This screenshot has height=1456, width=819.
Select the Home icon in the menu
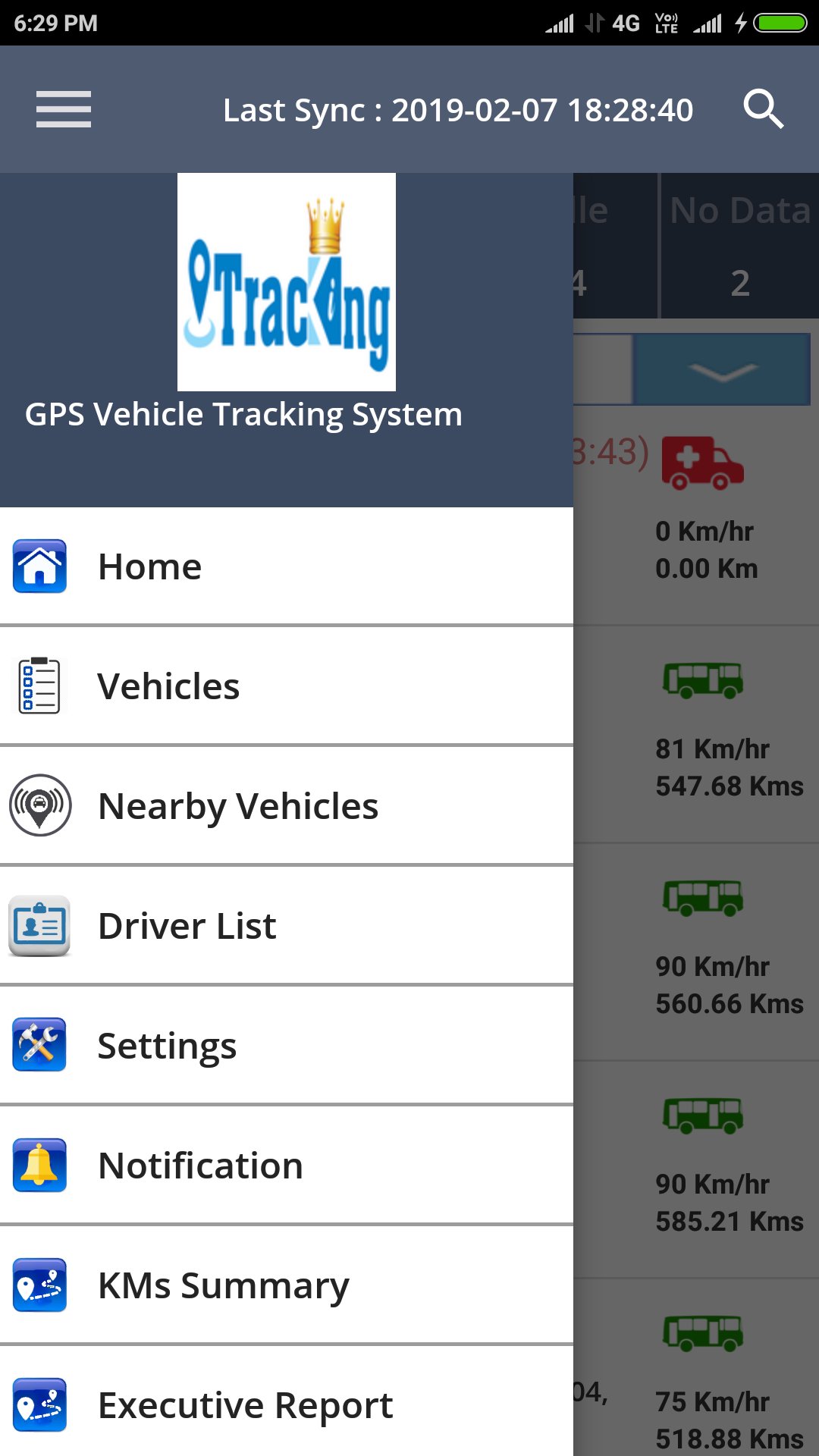(x=39, y=565)
